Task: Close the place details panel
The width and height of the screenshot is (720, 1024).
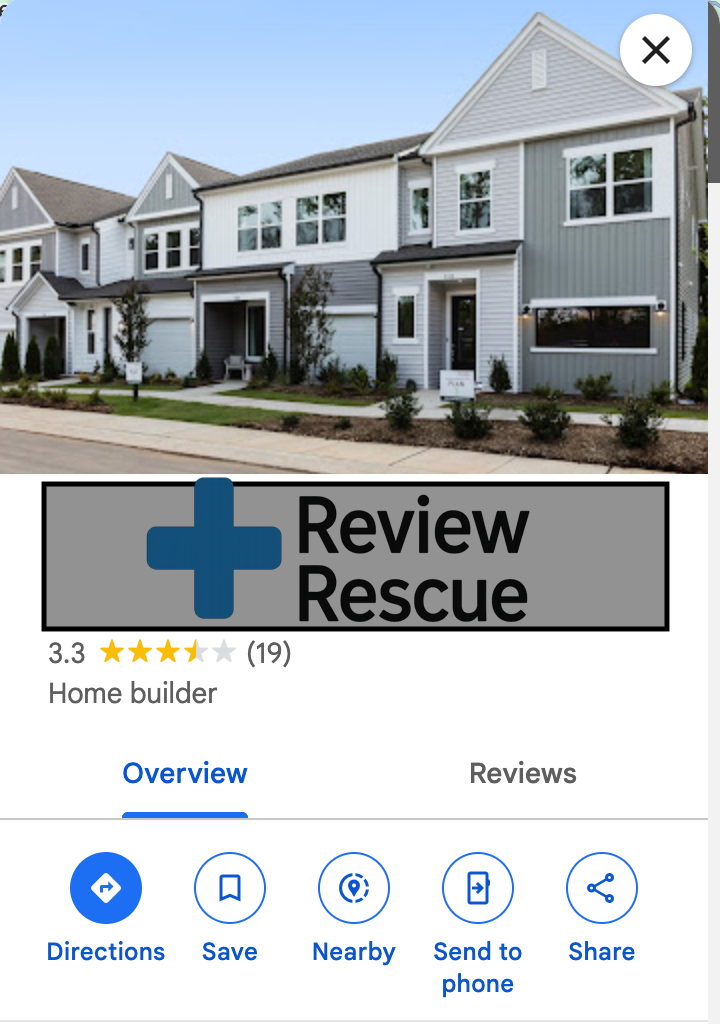Action: [x=655, y=50]
